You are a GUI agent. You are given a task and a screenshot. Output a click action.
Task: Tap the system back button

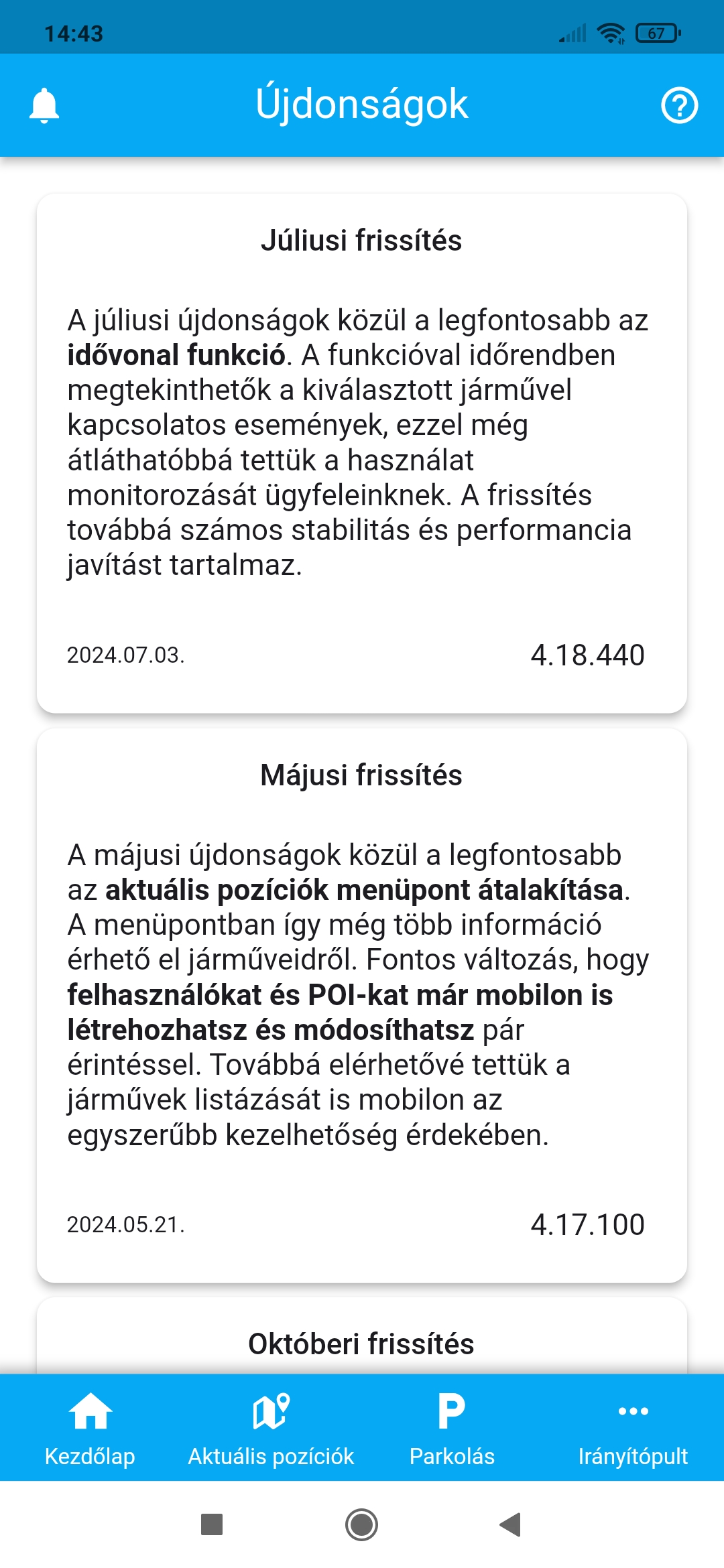pyautogui.click(x=511, y=1524)
